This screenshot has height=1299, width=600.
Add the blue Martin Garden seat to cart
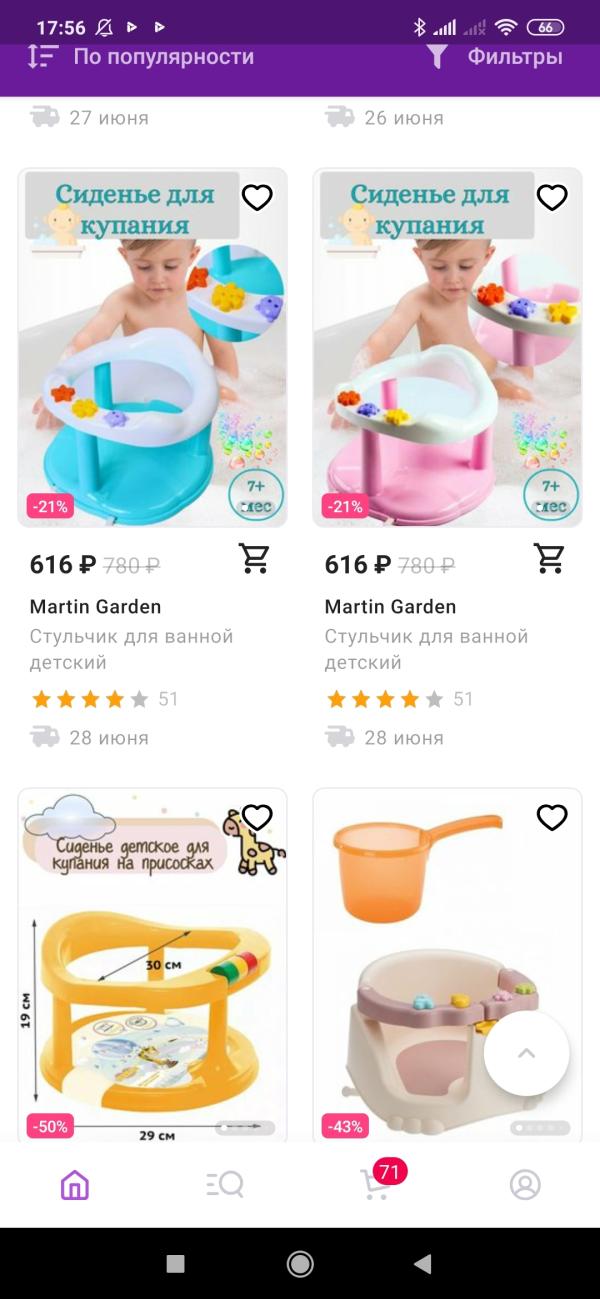[255, 558]
